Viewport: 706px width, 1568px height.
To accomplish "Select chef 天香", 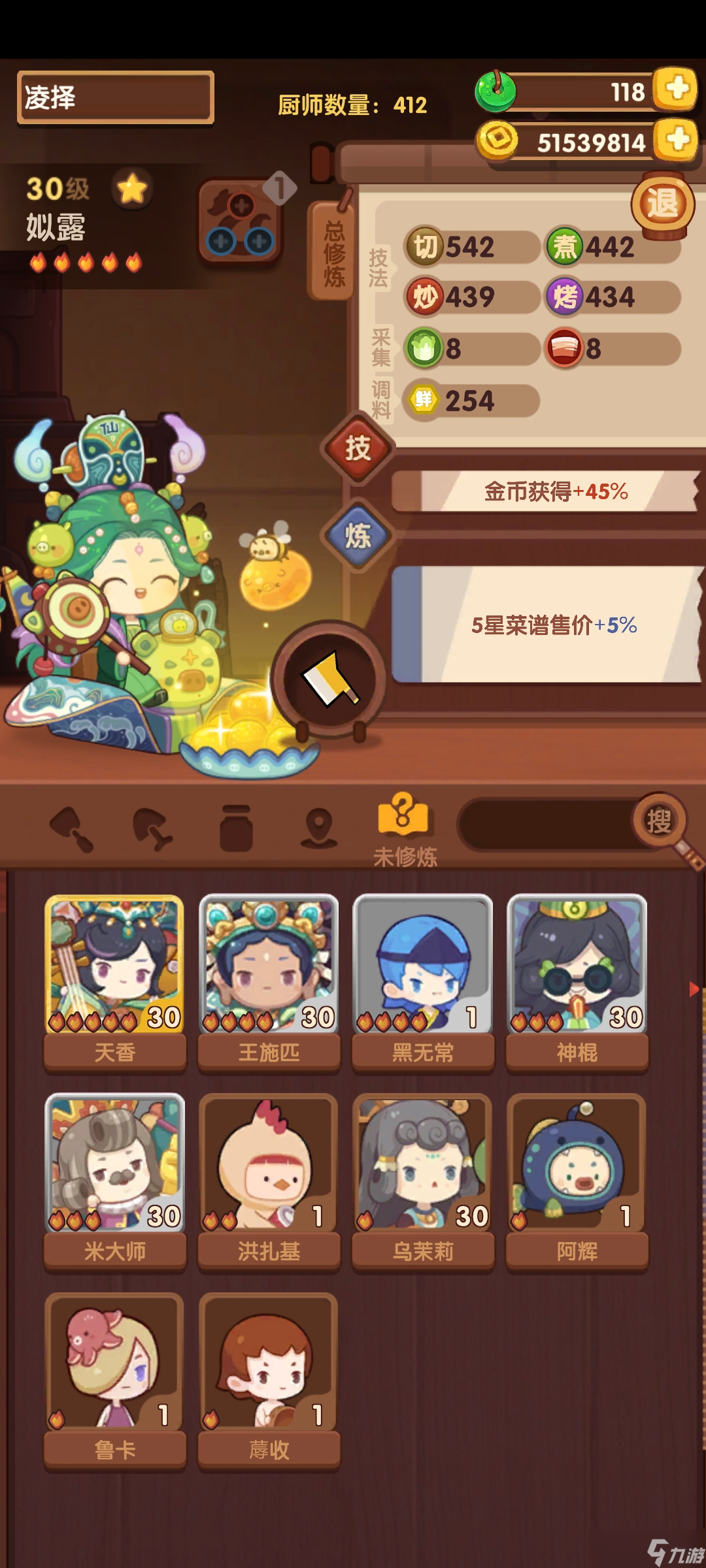I will click(x=114, y=980).
